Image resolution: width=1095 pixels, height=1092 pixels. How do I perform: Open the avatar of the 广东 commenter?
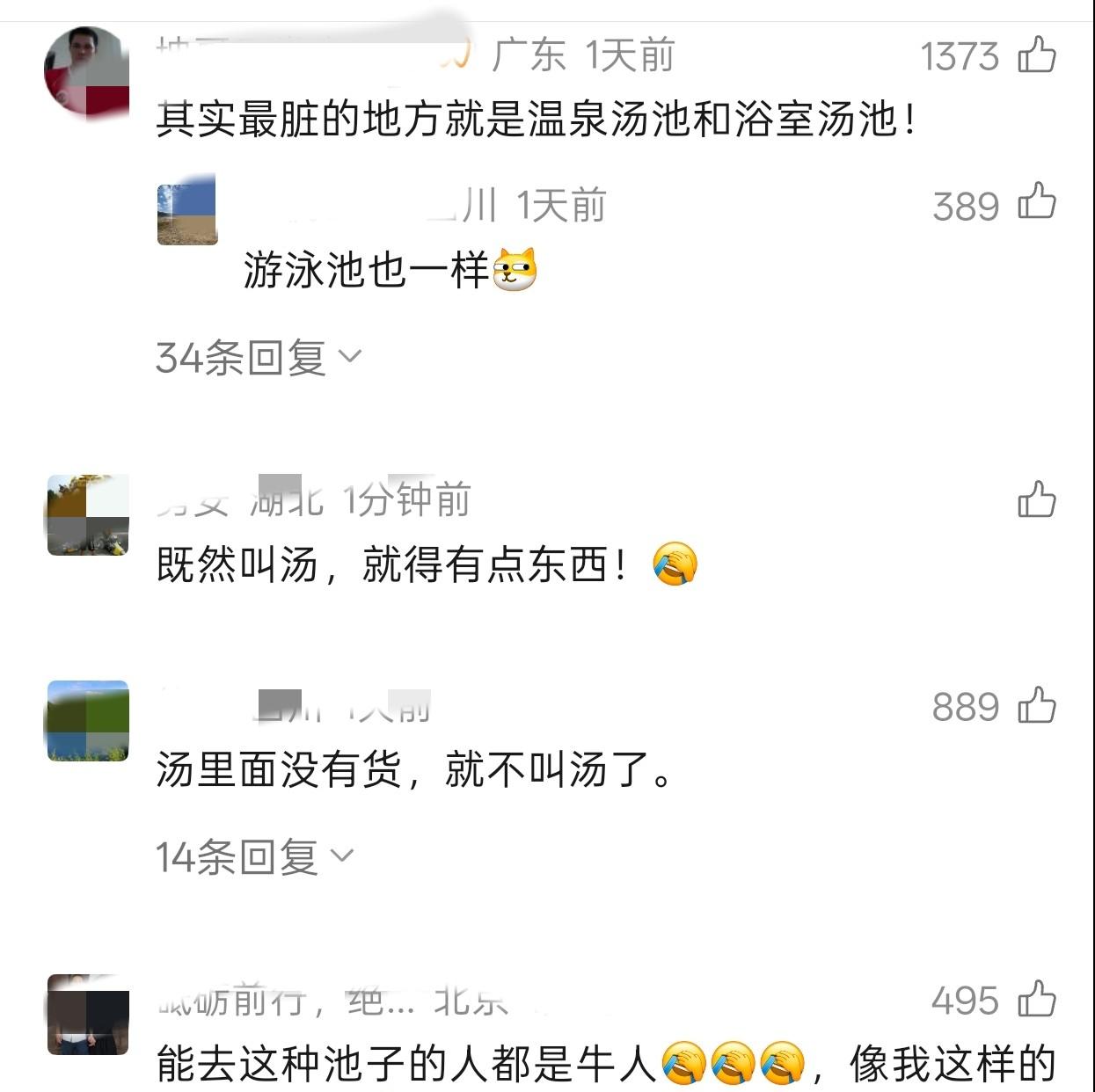87,72
